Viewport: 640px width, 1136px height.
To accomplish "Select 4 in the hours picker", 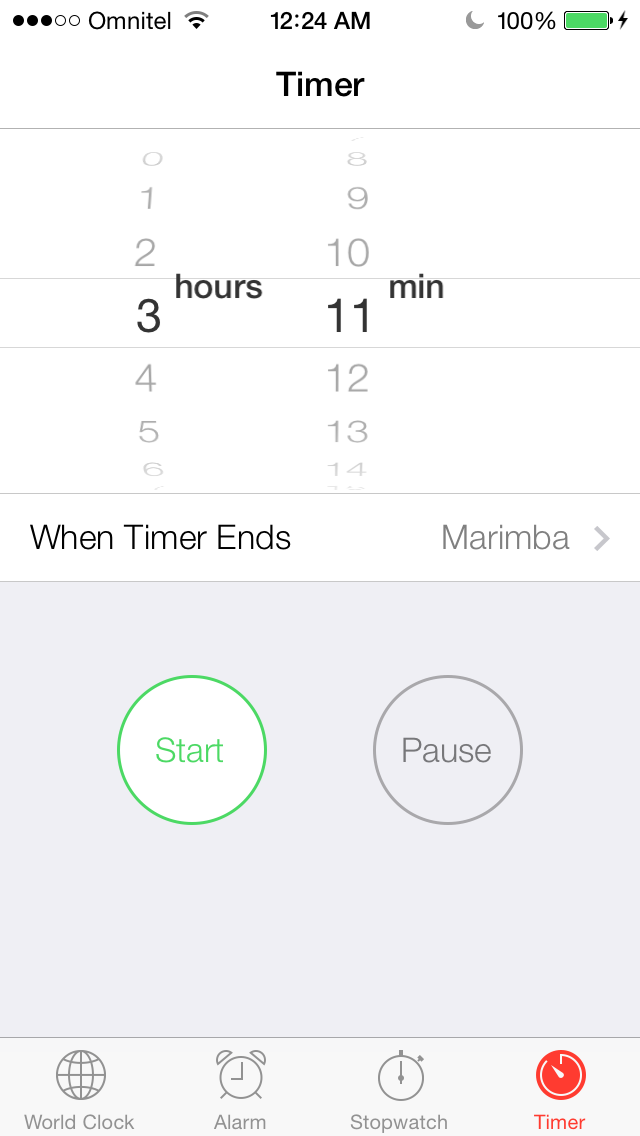I will point(147,379).
